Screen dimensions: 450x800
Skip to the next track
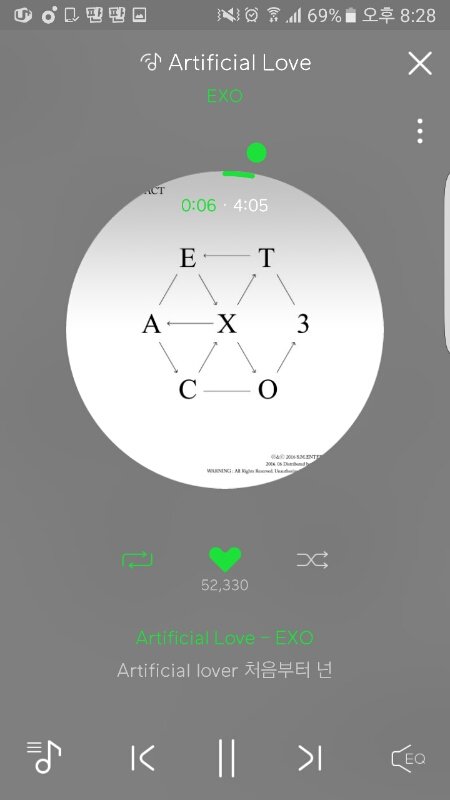[x=310, y=758]
